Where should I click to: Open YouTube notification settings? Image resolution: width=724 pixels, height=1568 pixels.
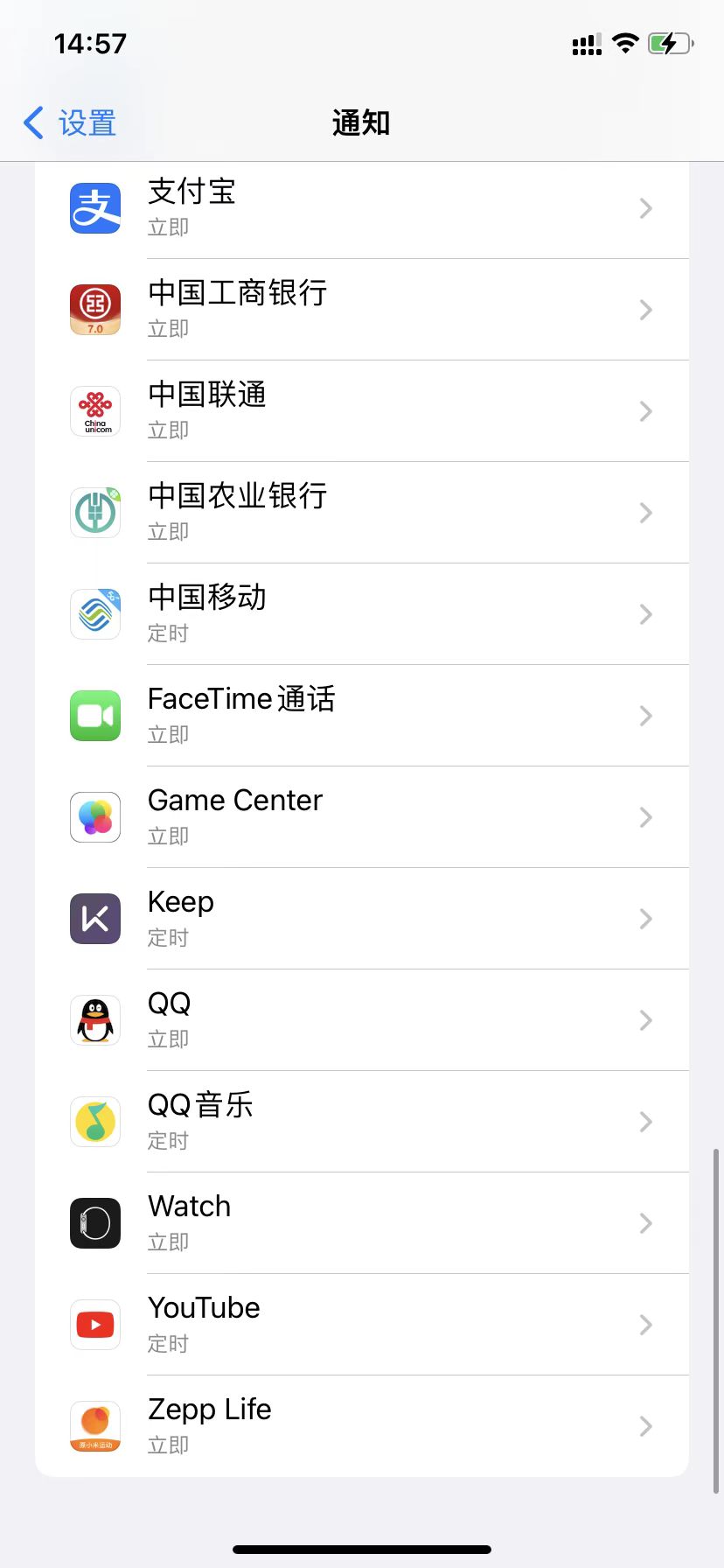click(x=362, y=1325)
